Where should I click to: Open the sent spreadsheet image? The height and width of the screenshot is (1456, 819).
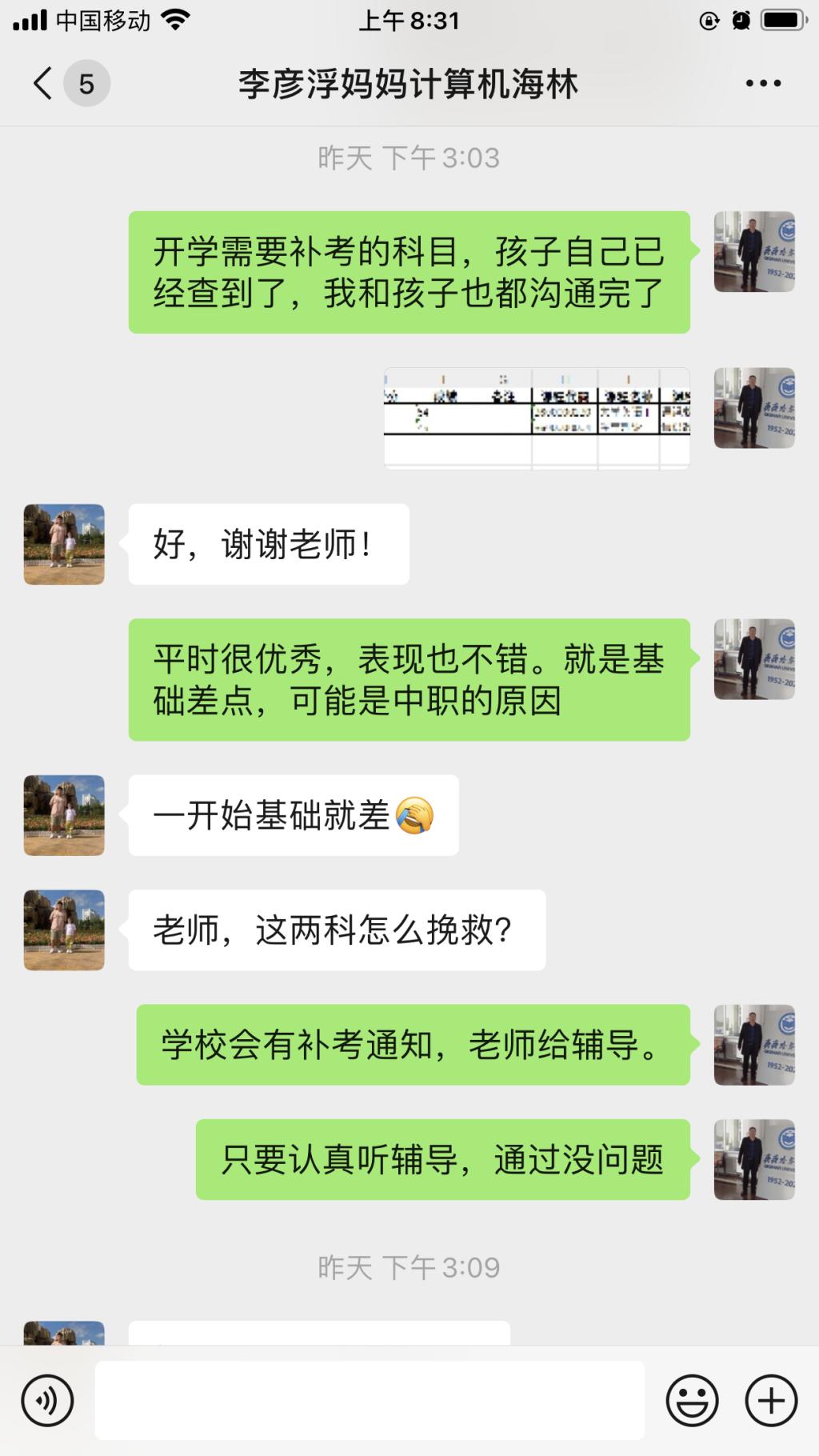tap(537, 418)
